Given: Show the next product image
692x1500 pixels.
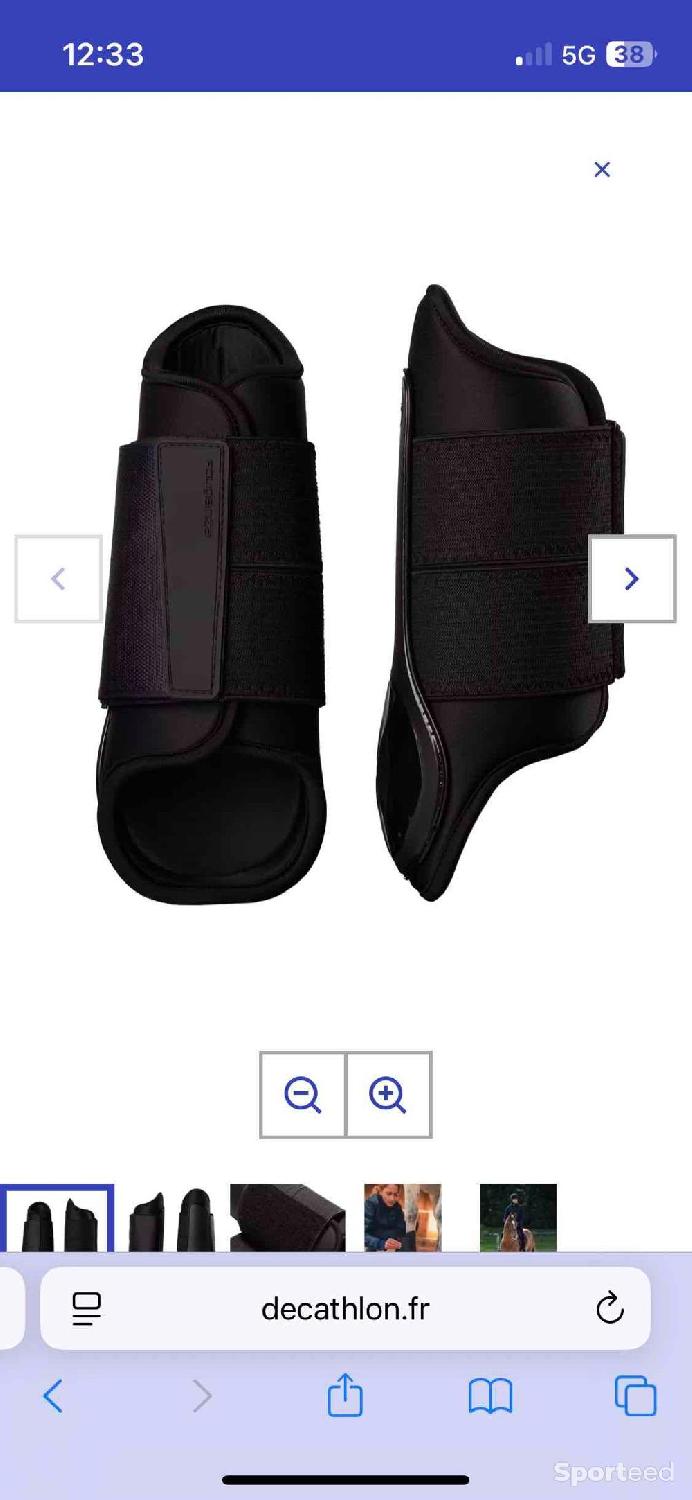Looking at the screenshot, I should 632,578.
